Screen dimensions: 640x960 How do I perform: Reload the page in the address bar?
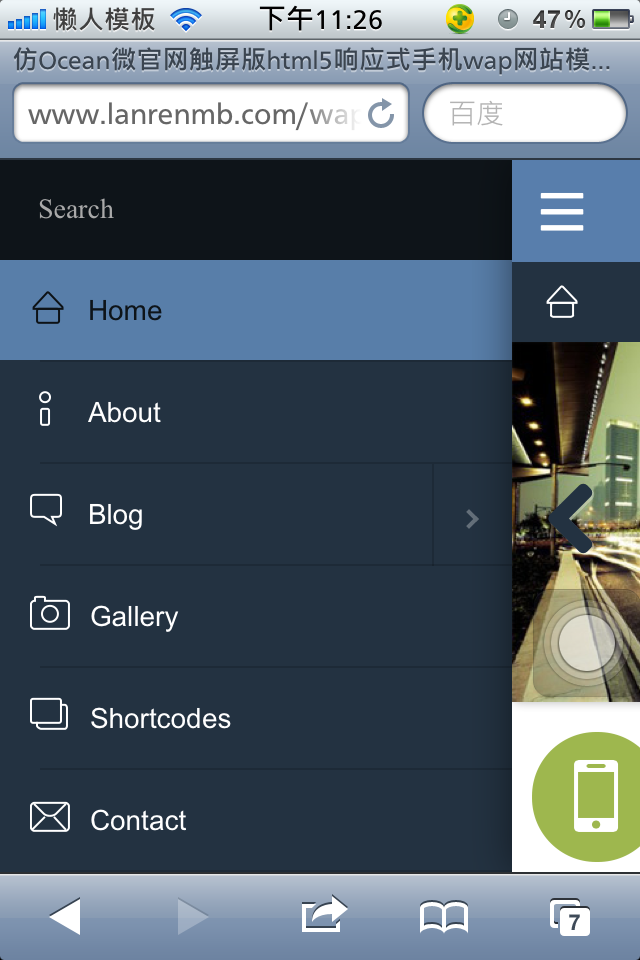pyautogui.click(x=382, y=114)
